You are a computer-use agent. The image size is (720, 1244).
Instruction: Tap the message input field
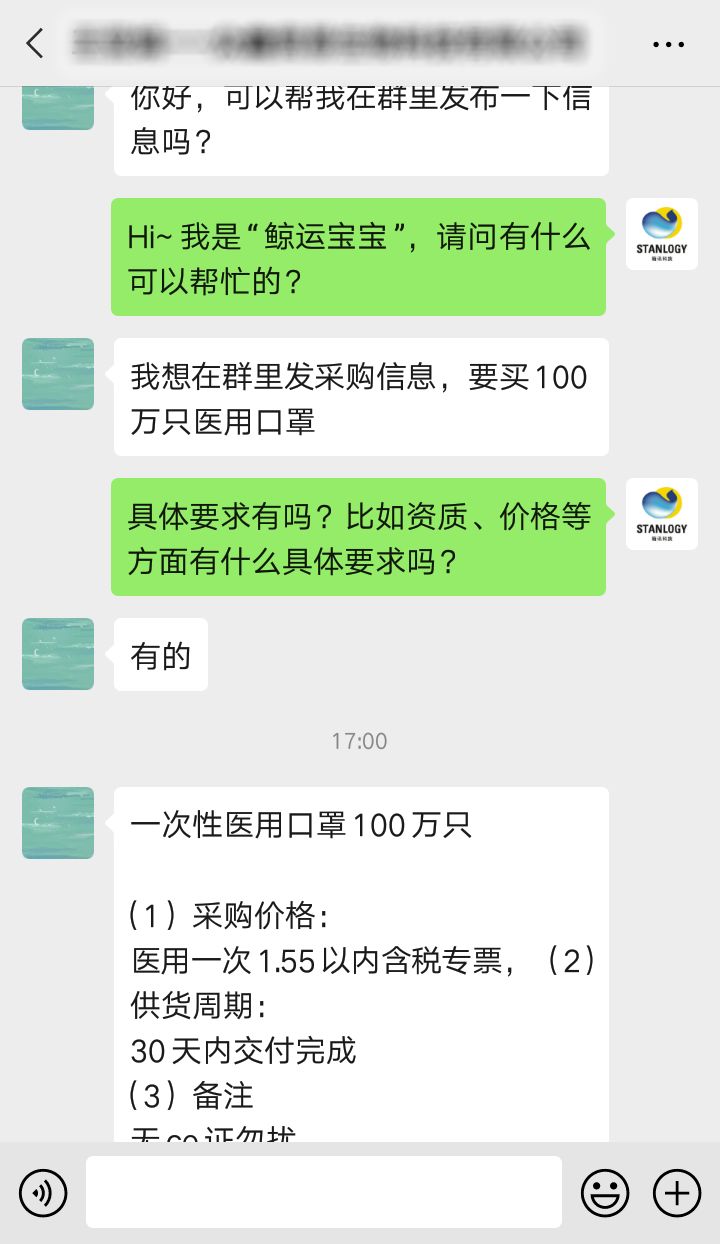tap(320, 1192)
